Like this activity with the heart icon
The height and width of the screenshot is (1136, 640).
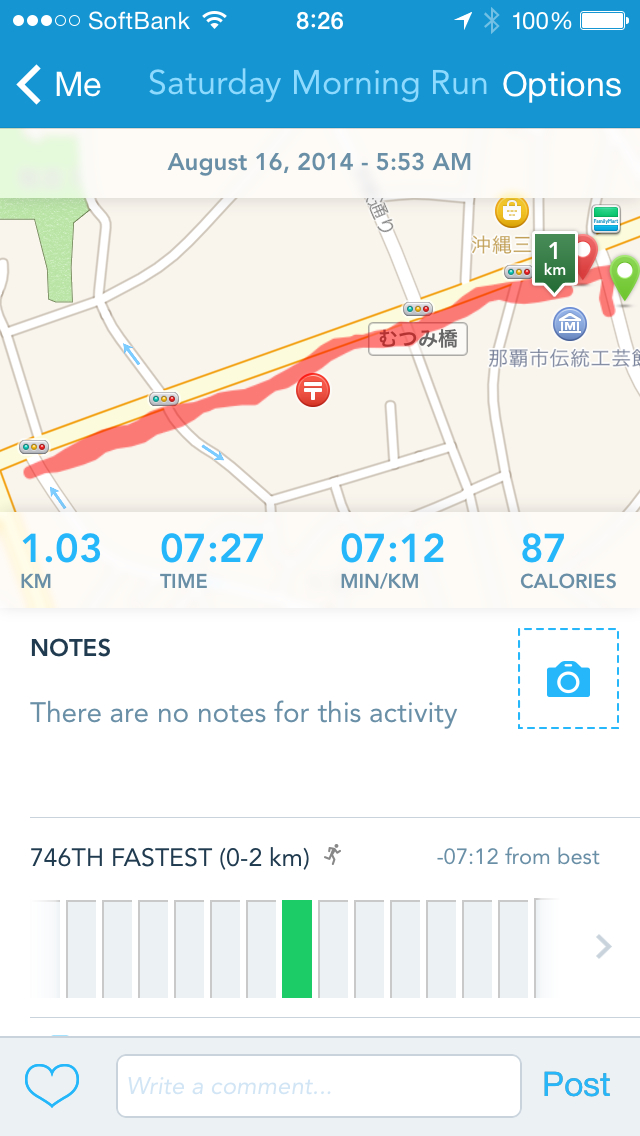[x=52, y=1085]
